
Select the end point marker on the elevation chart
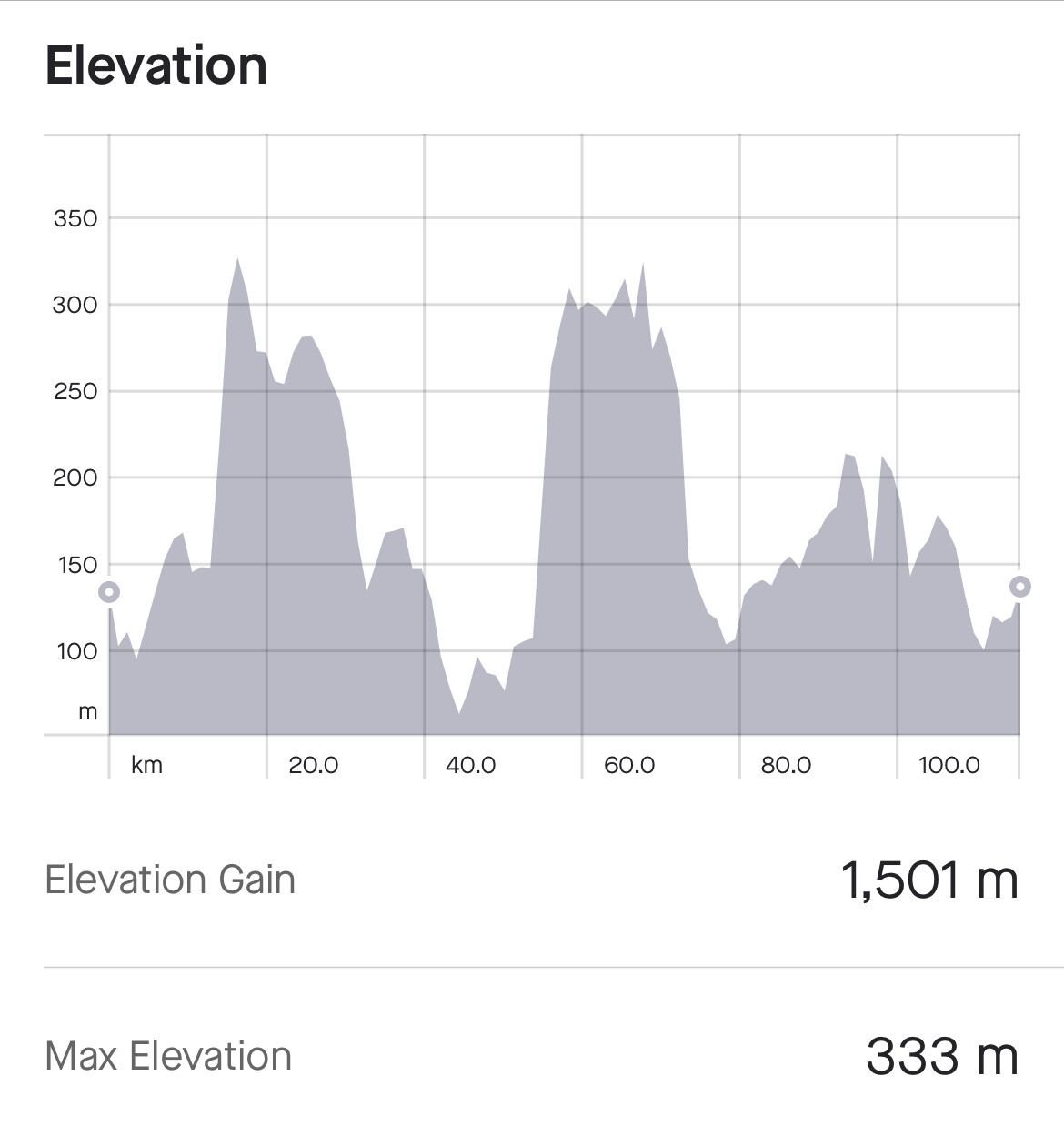tap(1020, 587)
